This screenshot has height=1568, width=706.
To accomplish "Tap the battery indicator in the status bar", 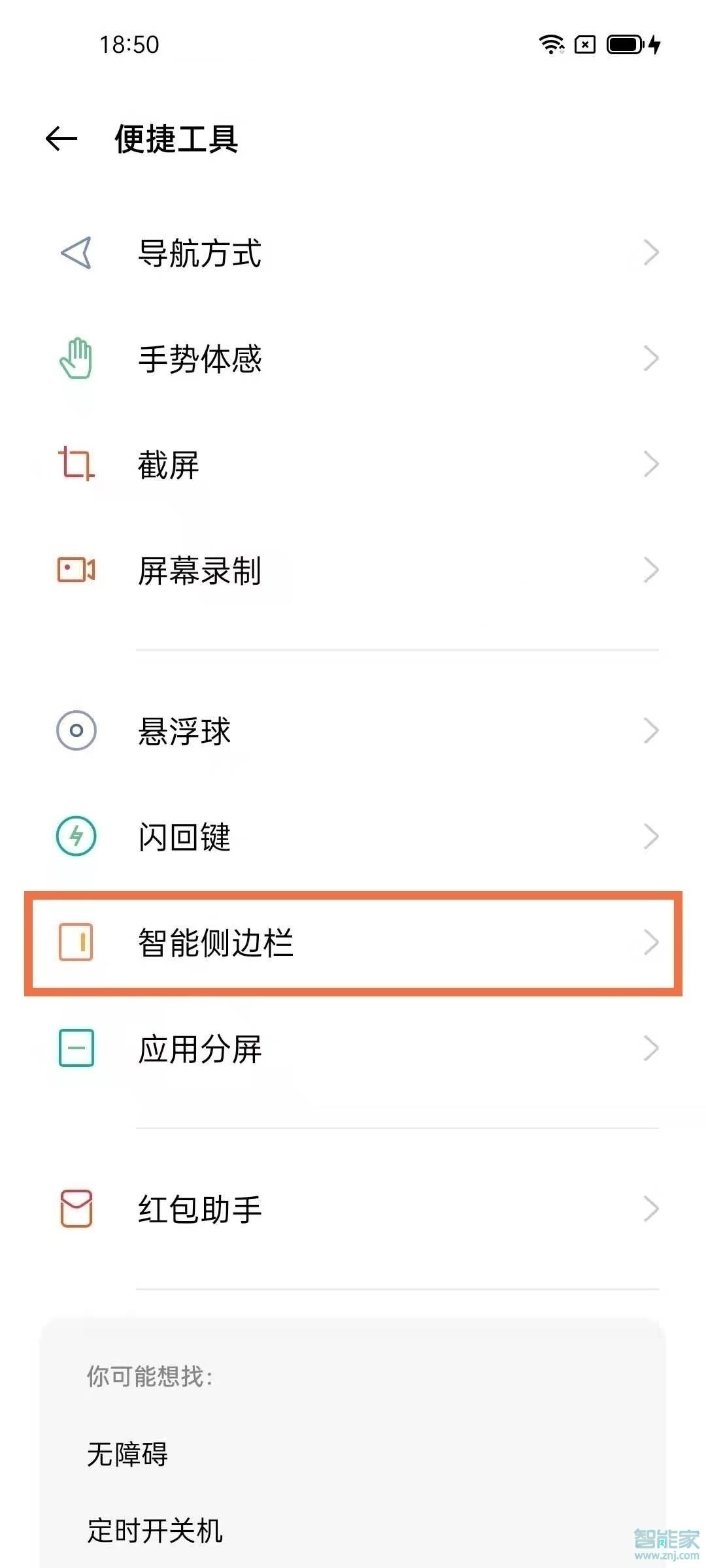I will 624,44.
